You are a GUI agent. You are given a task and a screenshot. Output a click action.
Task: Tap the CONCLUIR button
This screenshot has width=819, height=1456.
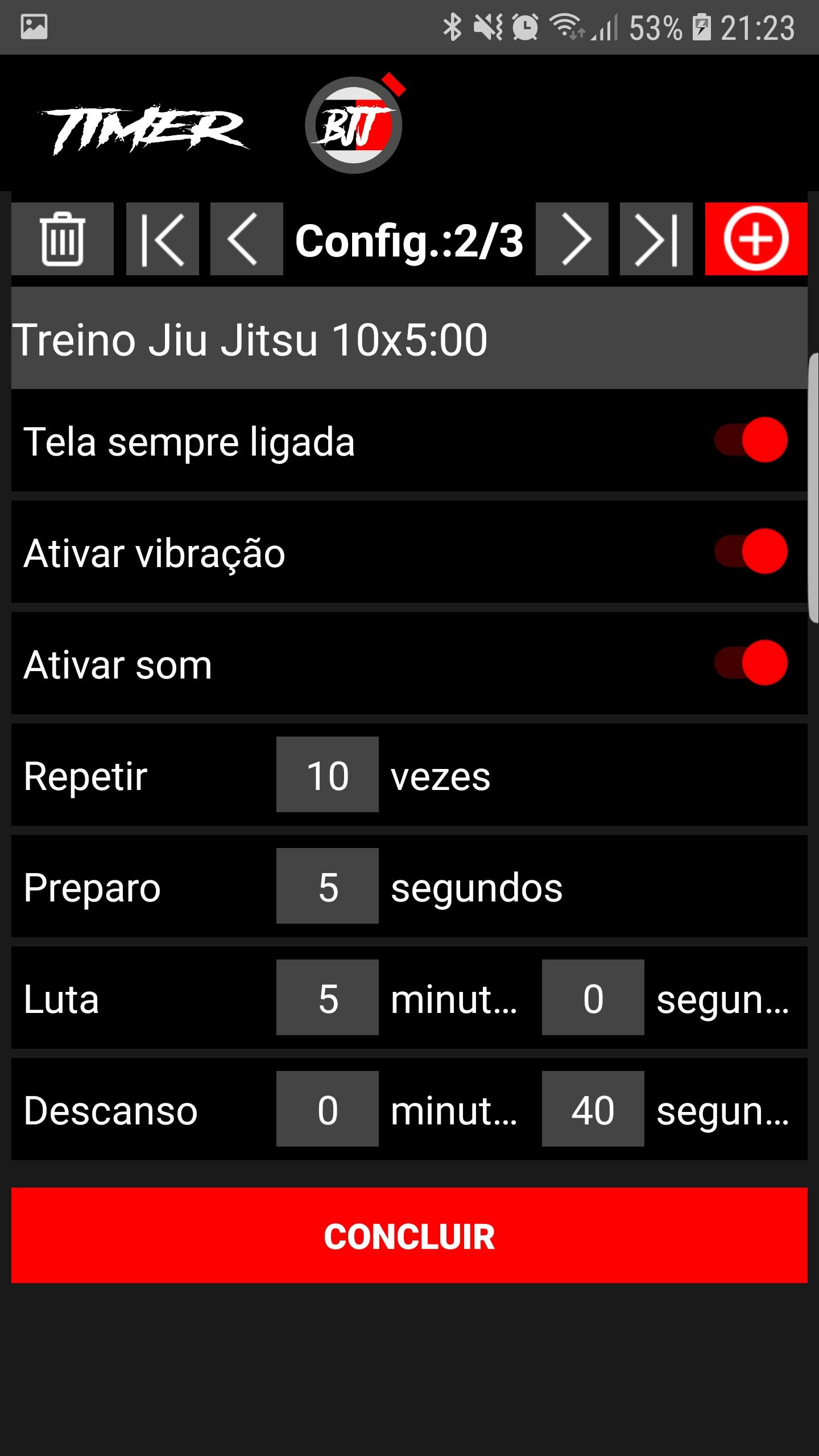(409, 1235)
